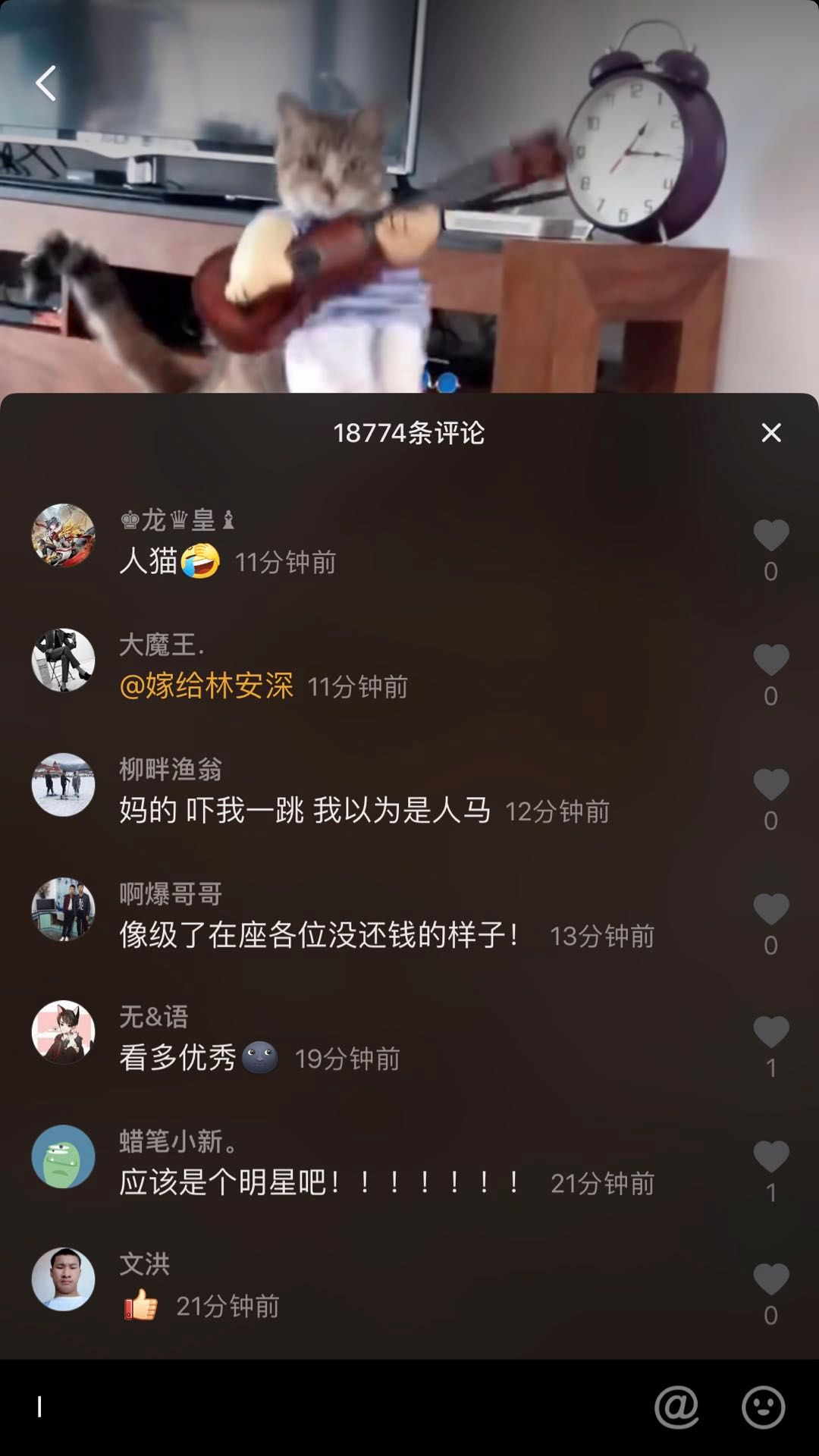Like 文洪's thumbs-up comment
The width and height of the screenshot is (819, 1456).
(770, 1279)
